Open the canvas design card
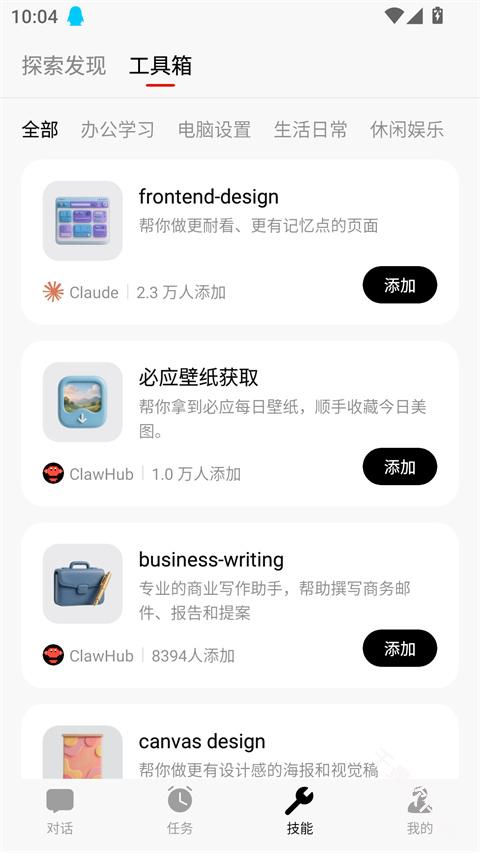 (239, 741)
